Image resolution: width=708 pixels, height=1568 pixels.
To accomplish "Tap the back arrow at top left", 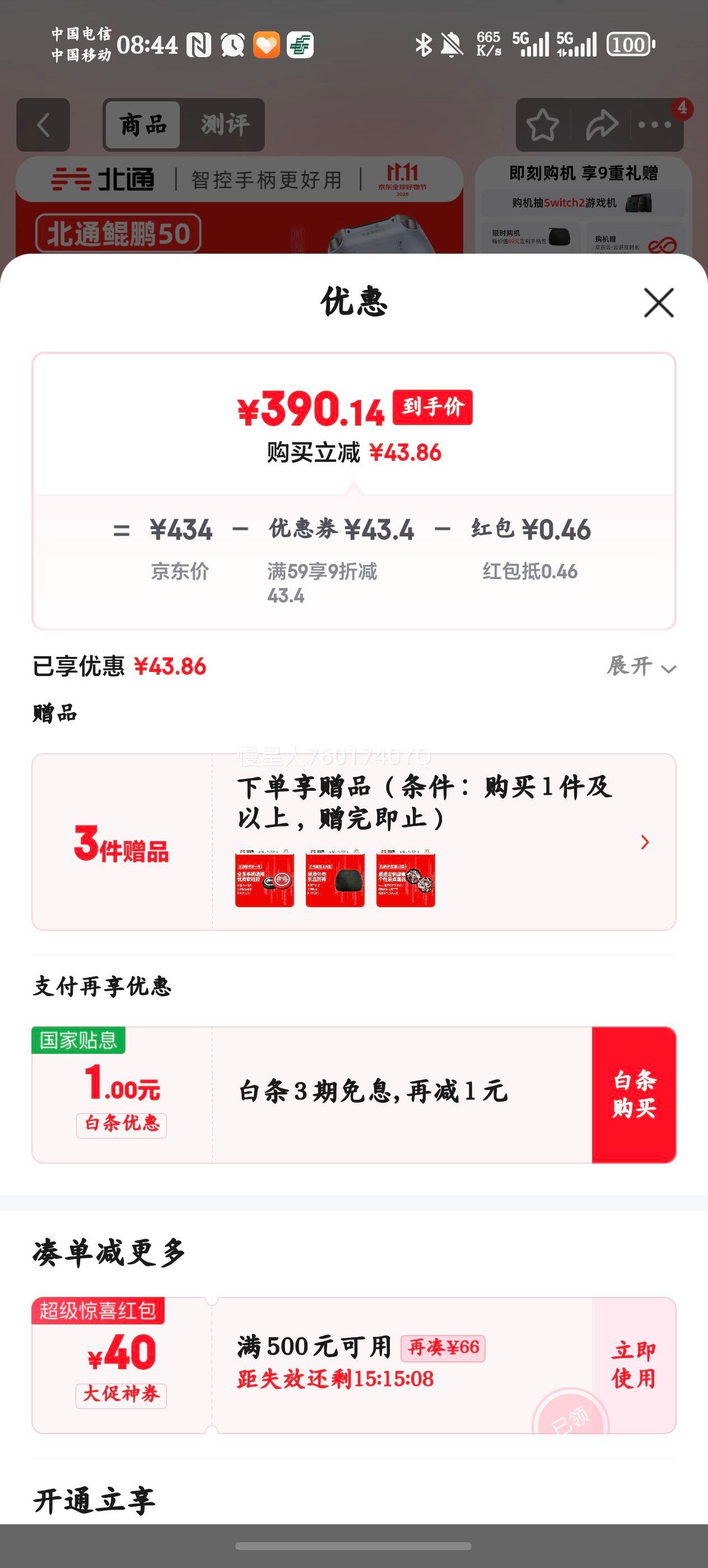I will coord(43,125).
